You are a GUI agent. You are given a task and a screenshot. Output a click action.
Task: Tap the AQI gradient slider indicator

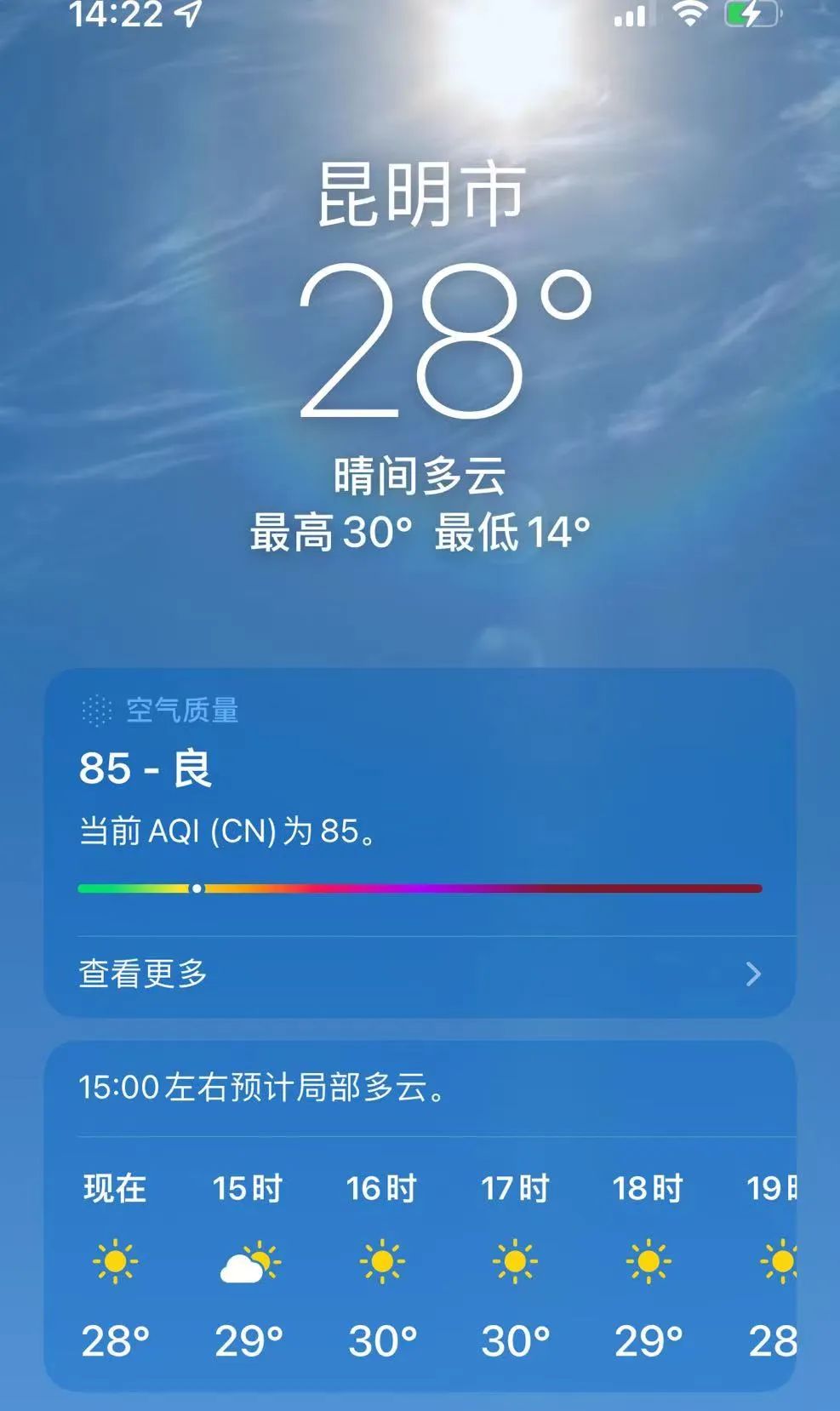pyautogui.click(x=197, y=888)
